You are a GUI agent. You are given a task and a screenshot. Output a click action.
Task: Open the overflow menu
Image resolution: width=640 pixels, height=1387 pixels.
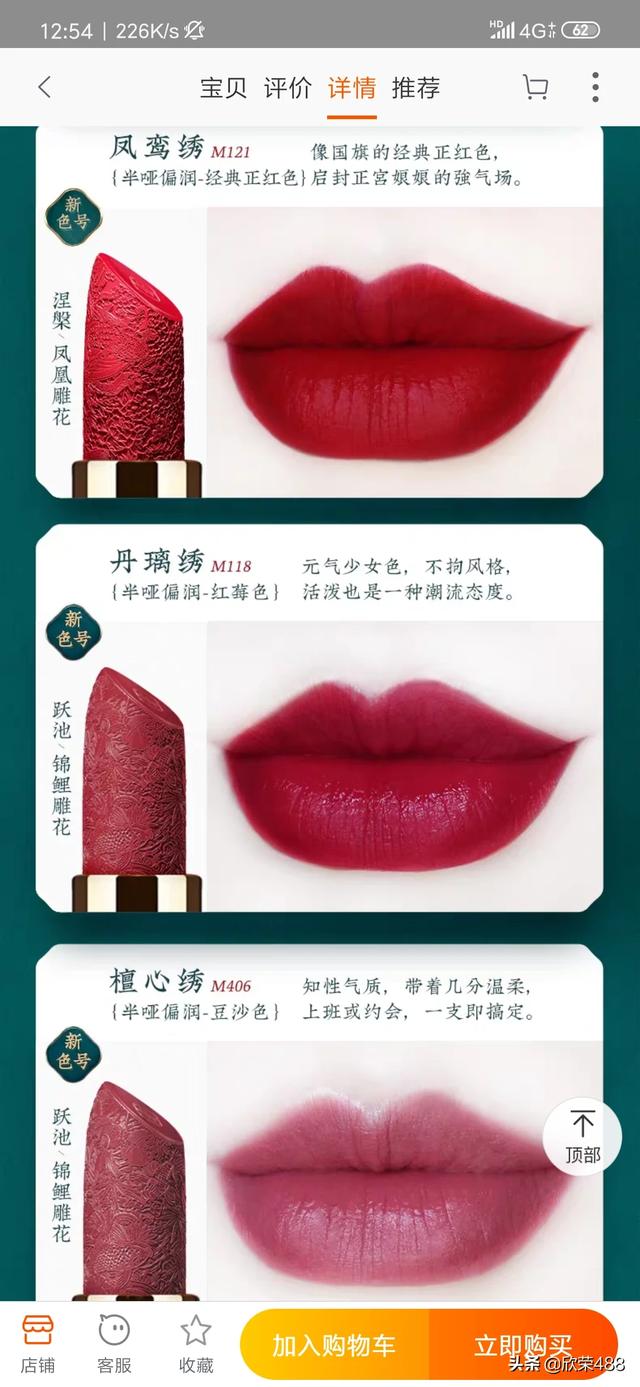click(x=595, y=88)
